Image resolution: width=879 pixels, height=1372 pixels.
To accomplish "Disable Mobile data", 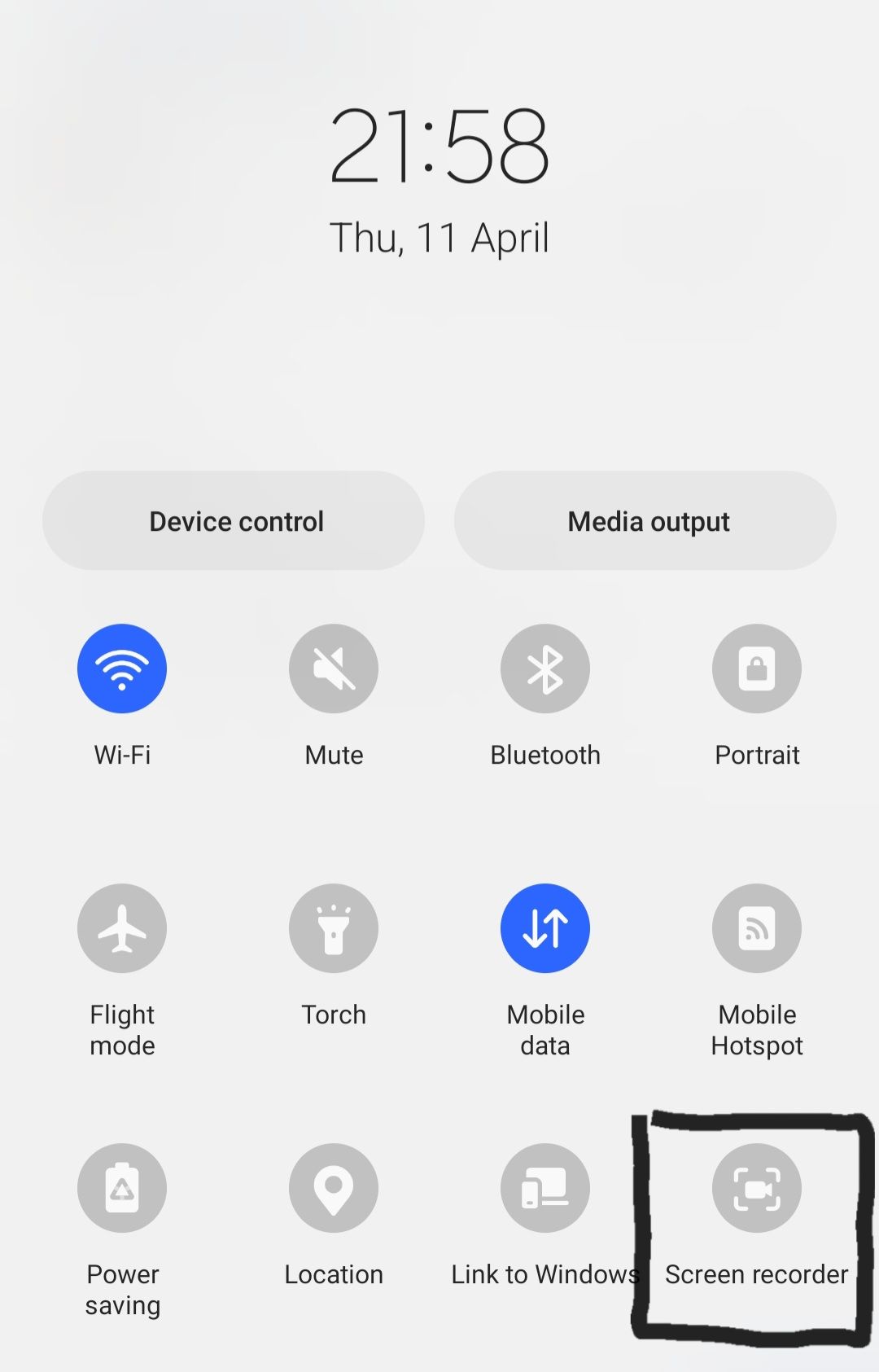I will [x=545, y=928].
